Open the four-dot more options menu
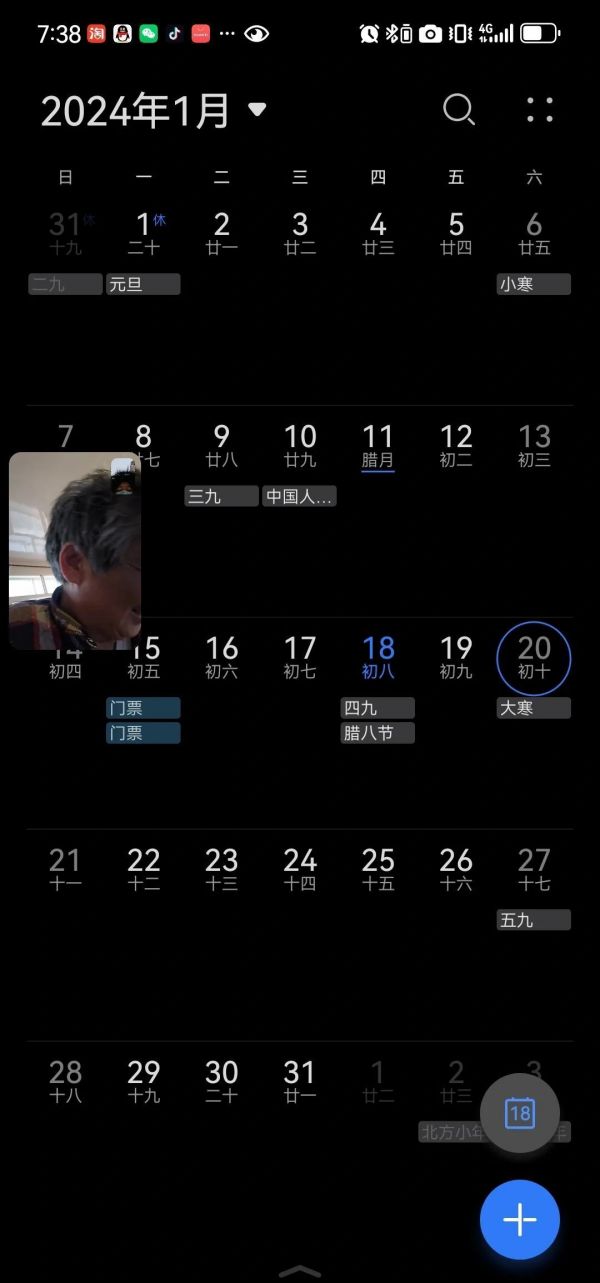 (x=539, y=109)
